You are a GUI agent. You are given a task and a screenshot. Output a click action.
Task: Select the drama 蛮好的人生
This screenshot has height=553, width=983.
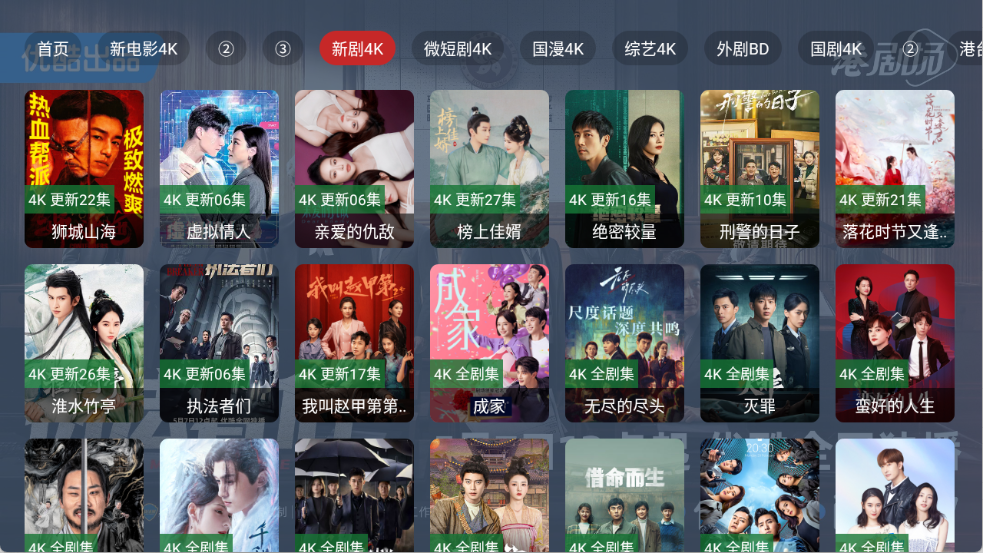[894, 342]
